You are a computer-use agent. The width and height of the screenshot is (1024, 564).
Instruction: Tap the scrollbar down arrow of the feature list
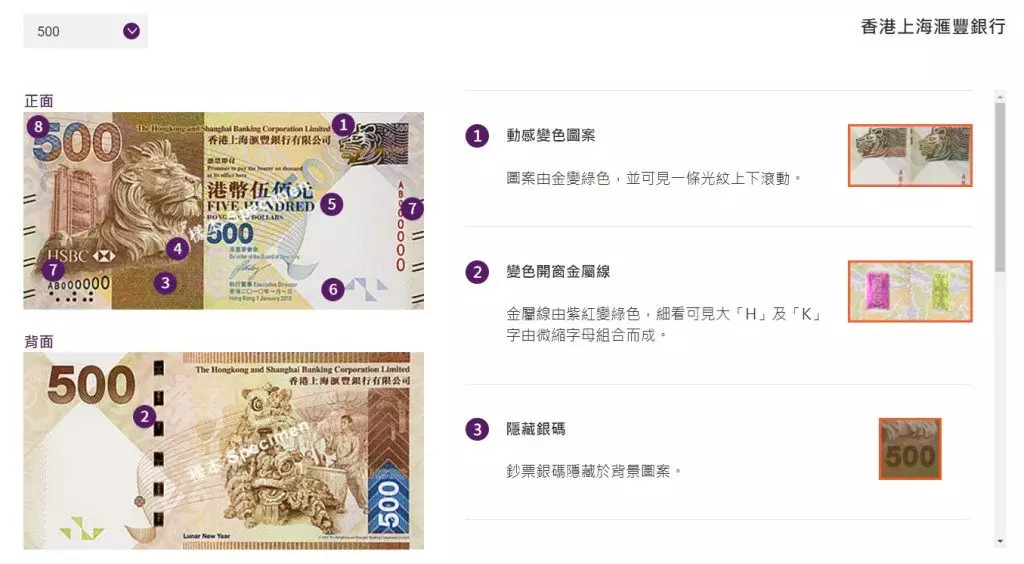tap(1000, 541)
